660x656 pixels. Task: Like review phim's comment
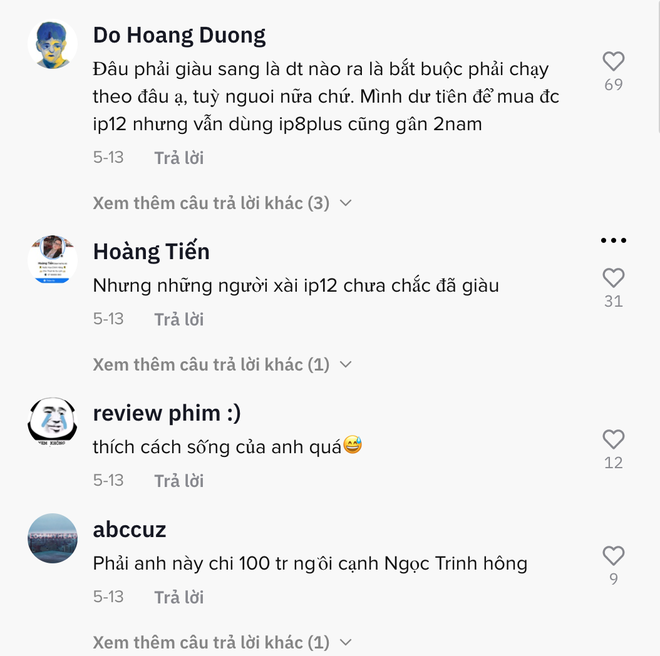point(613,439)
